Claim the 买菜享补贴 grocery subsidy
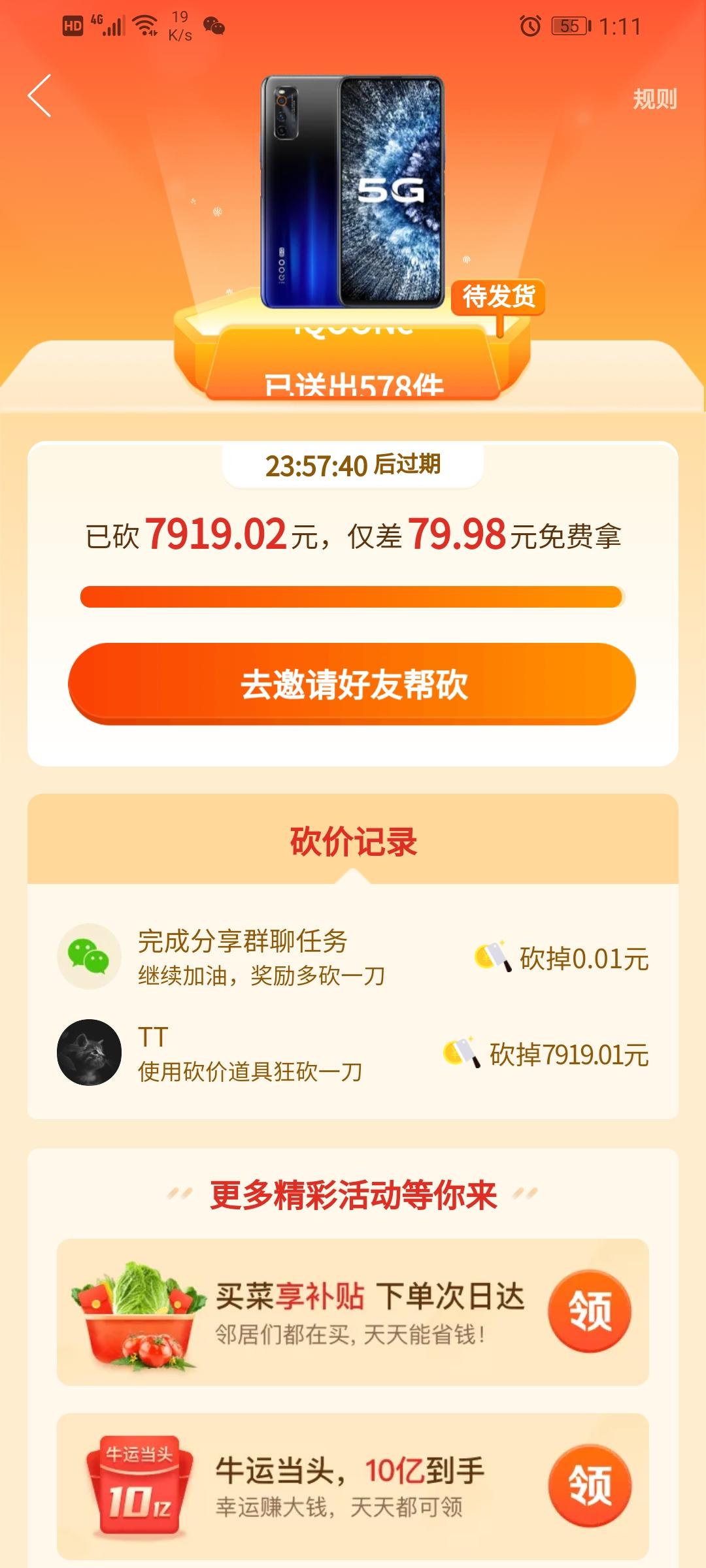 pyautogui.click(x=590, y=1311)
